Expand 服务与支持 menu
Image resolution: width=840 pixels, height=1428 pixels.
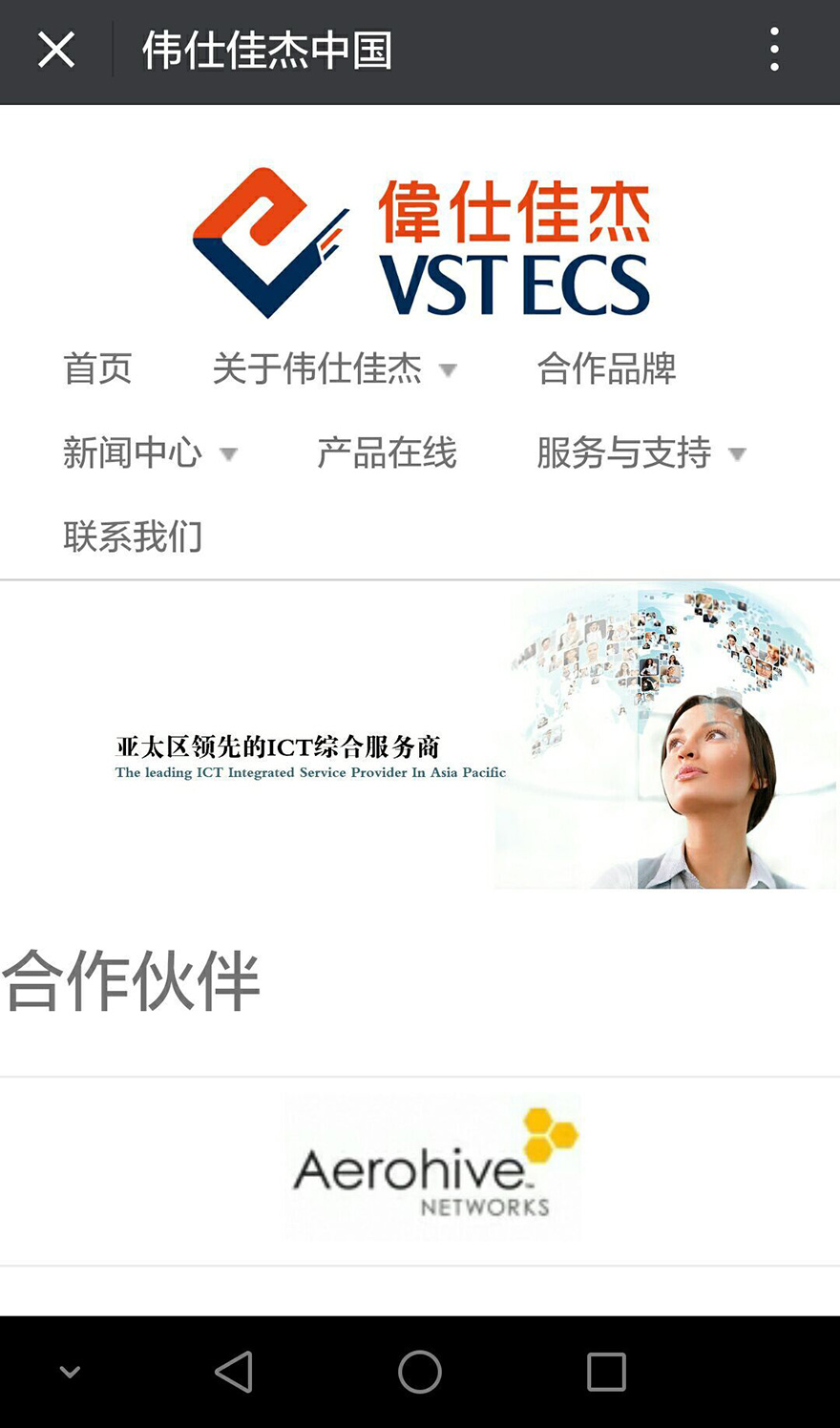[640, 452]
